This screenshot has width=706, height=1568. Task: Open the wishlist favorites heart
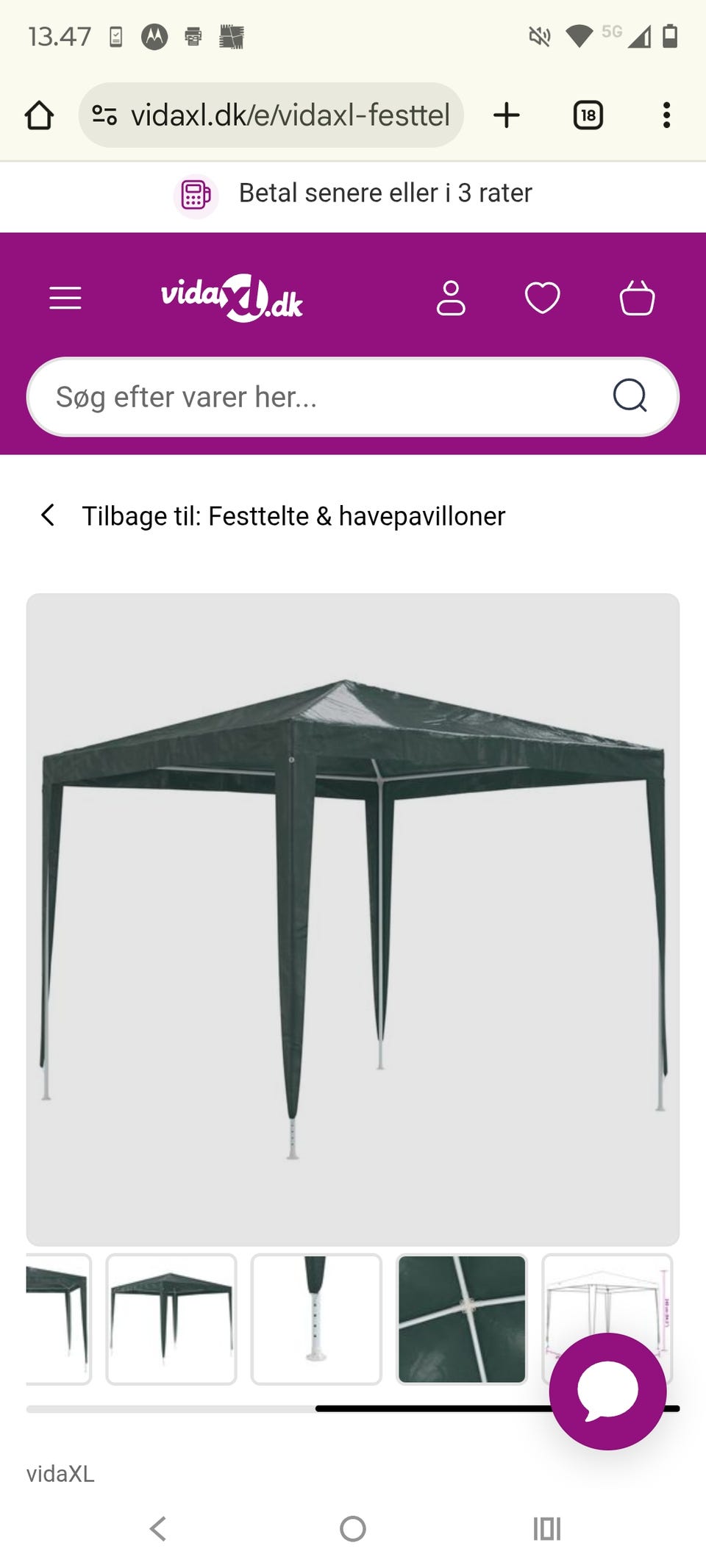(543, 297)
